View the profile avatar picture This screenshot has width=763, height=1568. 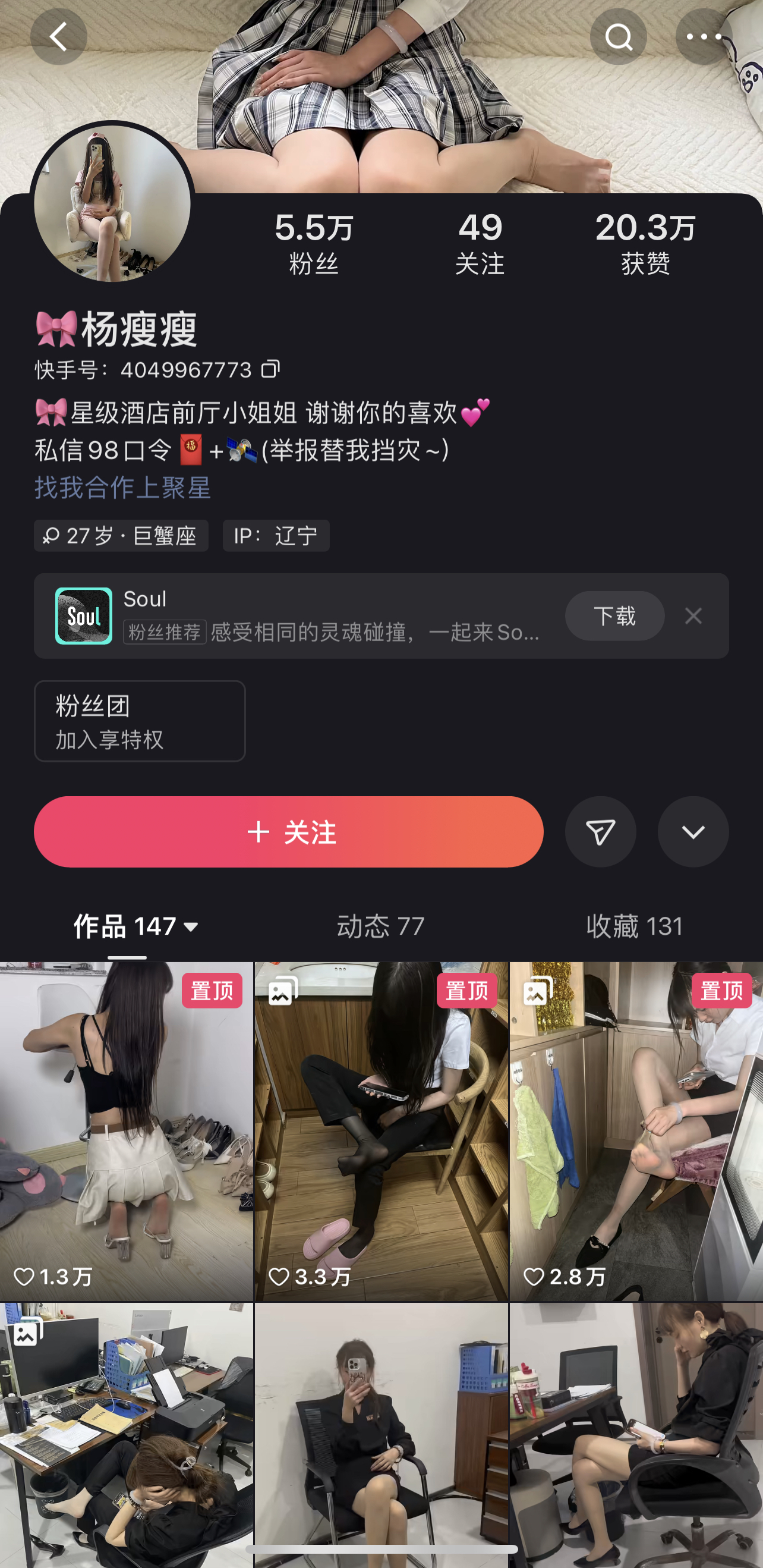(x=112, y=203)
